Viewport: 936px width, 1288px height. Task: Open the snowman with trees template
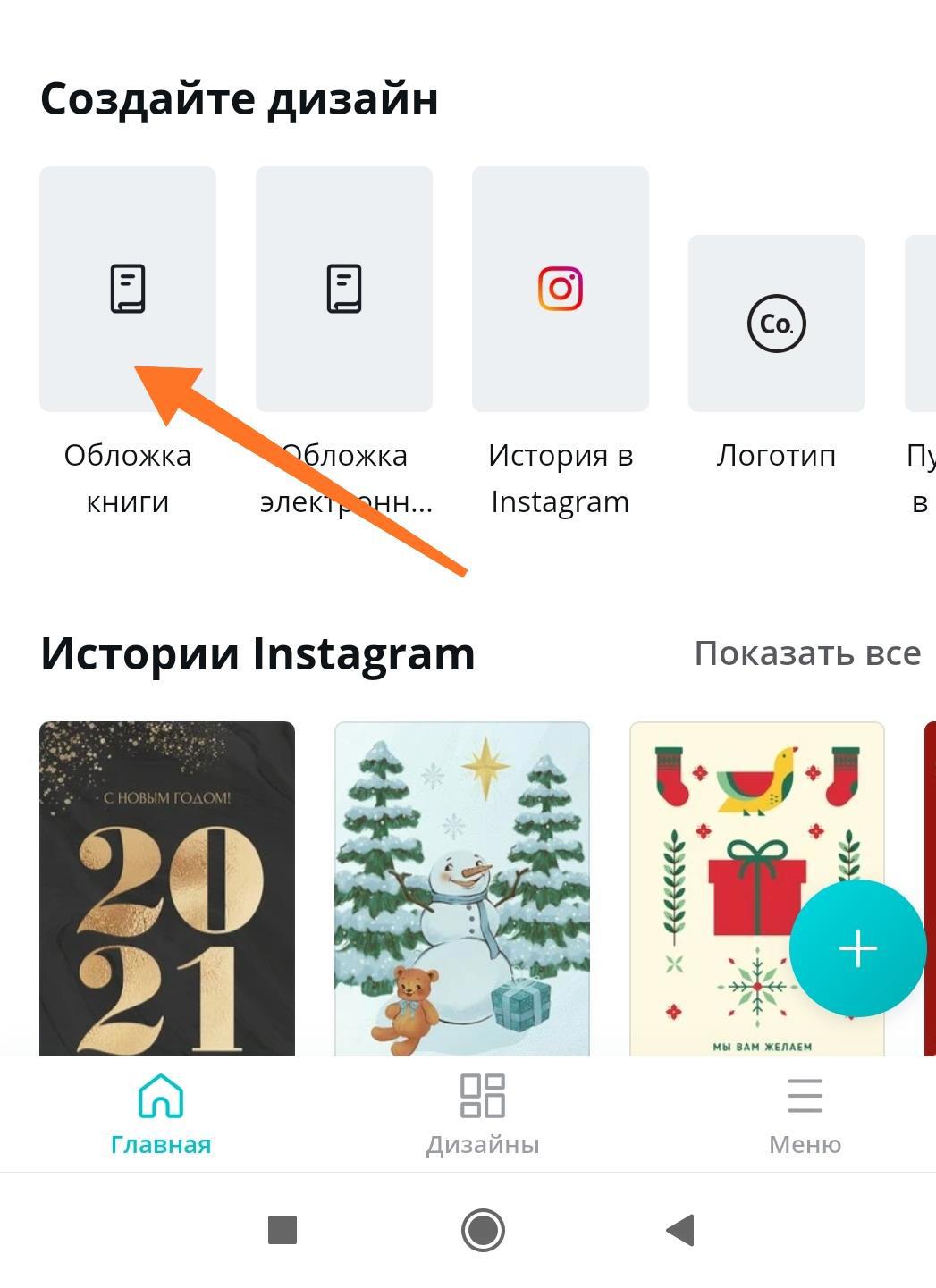462,888
